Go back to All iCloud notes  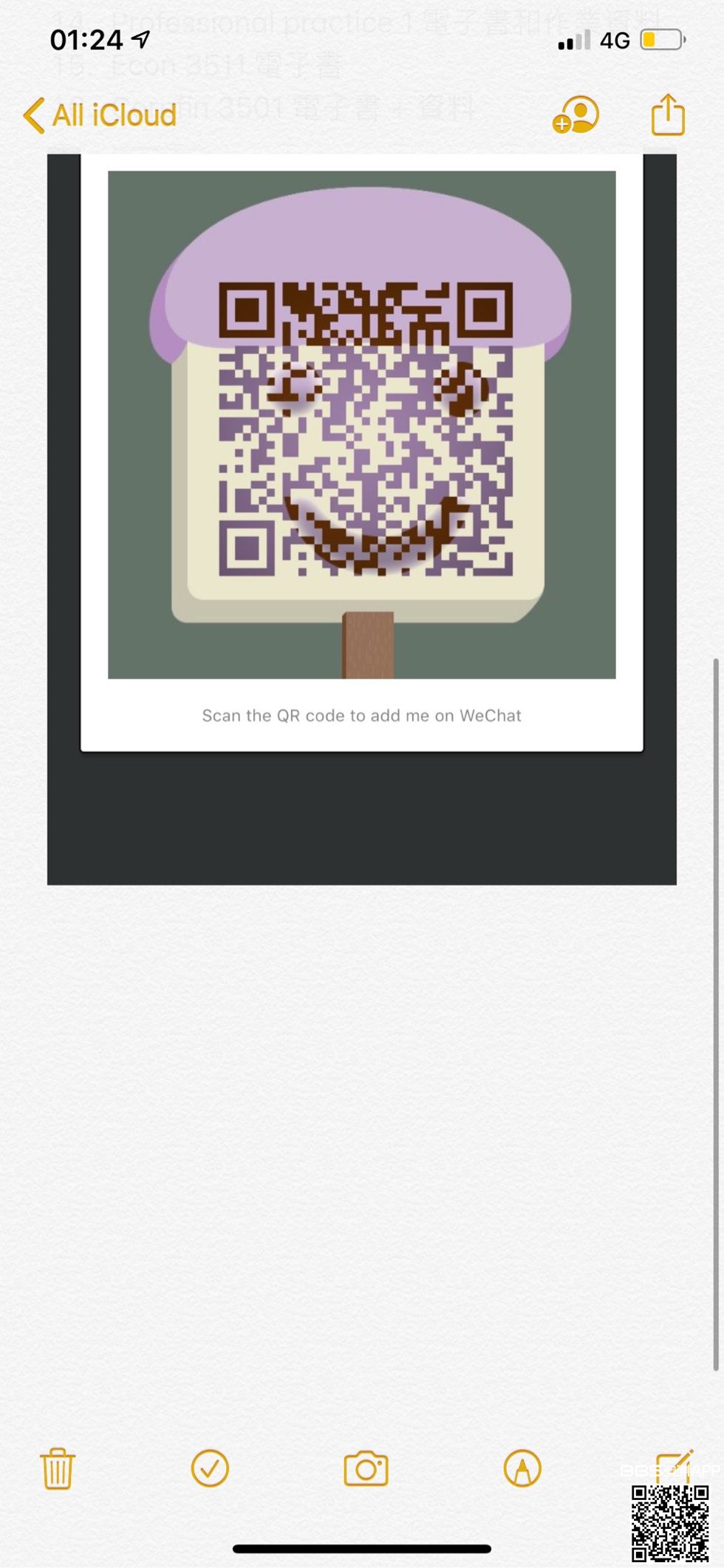(x=100, y=116)
